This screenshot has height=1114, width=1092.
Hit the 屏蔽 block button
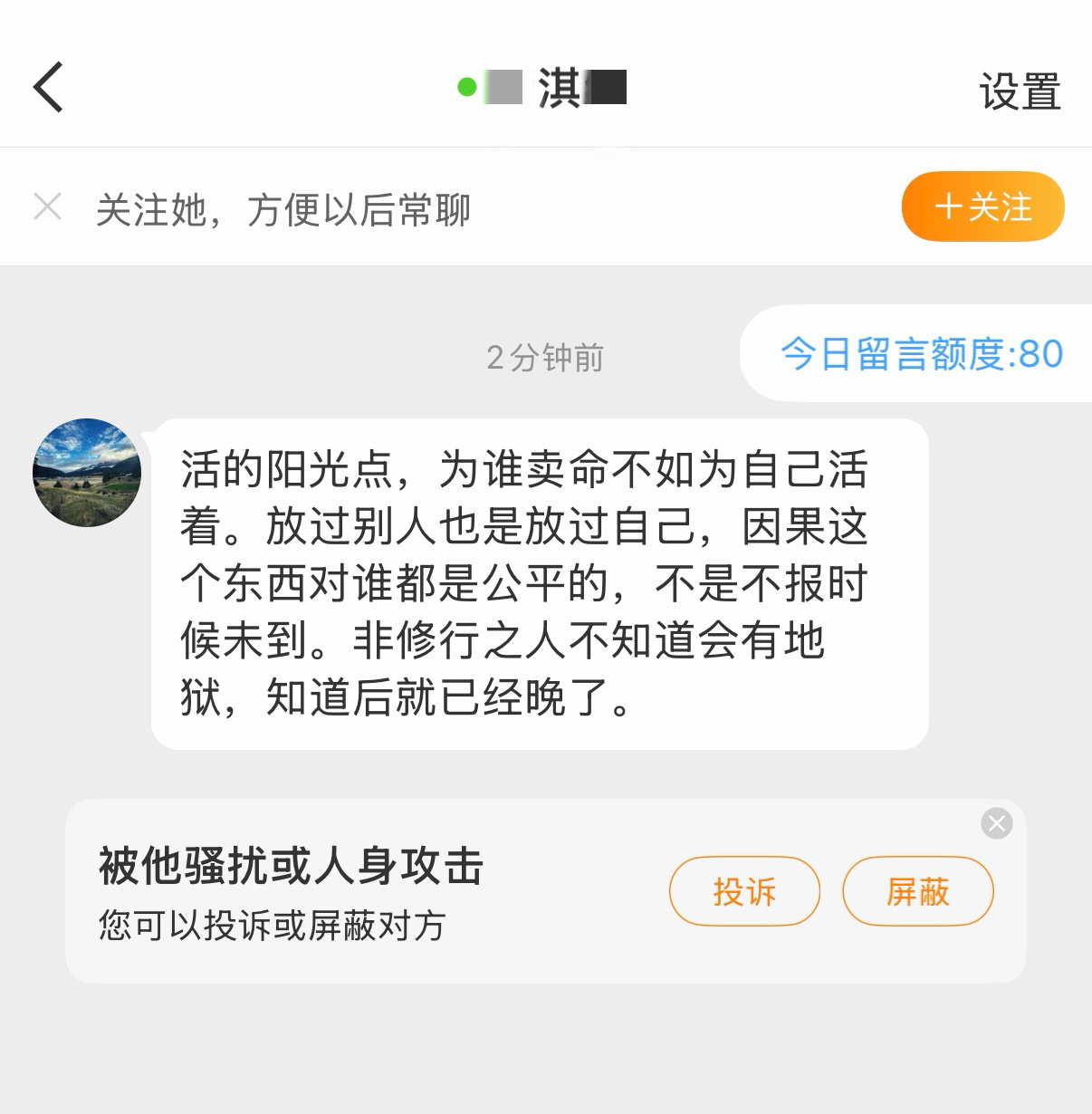pyautogui.click(x=917, y=891)
